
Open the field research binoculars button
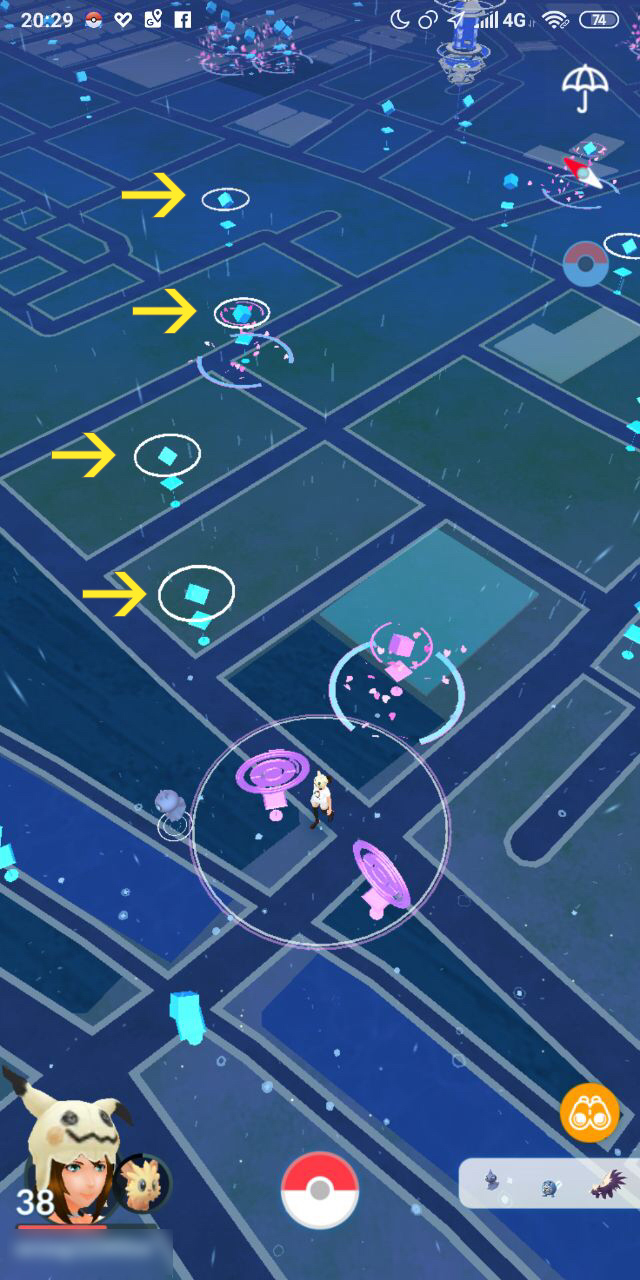click(x=589, y=1114)
